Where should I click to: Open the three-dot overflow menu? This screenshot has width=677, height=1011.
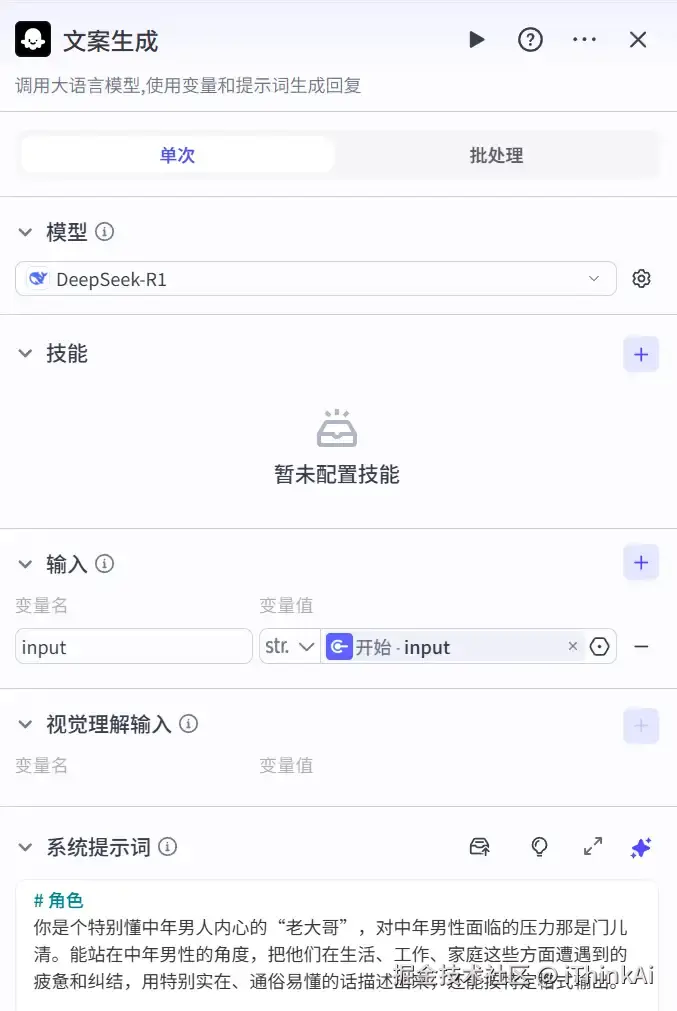pos(584,40)
